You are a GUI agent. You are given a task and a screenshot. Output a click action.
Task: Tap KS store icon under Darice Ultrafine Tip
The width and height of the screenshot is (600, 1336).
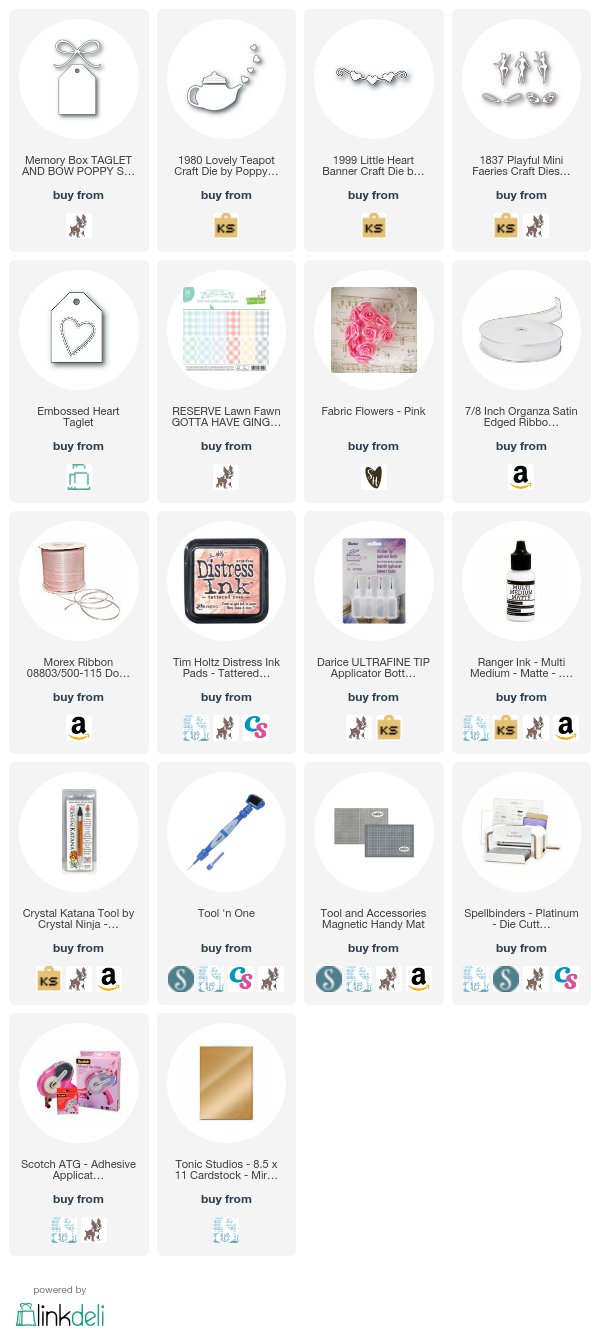point(387,727)
